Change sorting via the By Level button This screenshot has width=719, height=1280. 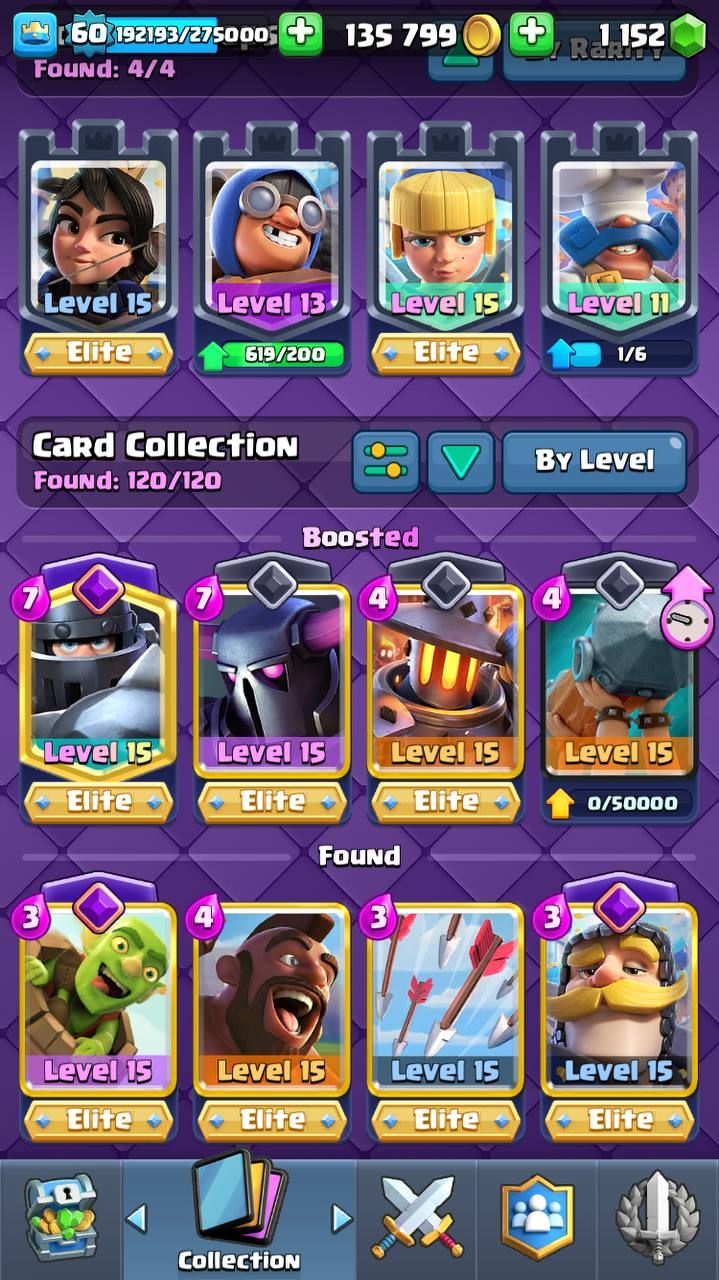(594, 461)
